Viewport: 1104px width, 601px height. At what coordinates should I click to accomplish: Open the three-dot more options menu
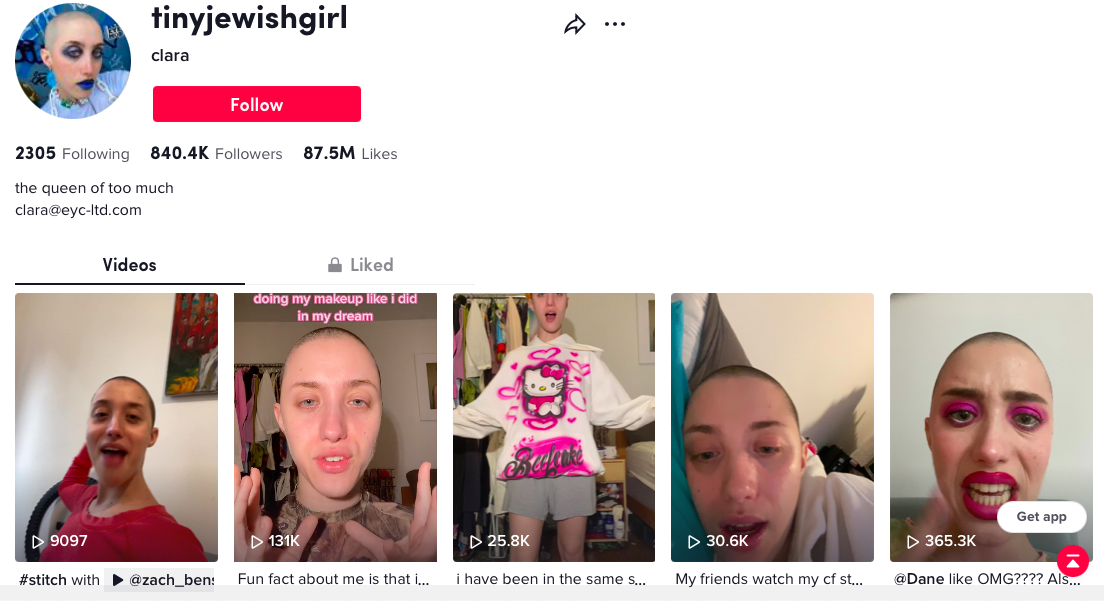pyautogui.click(x=615, y=25)
